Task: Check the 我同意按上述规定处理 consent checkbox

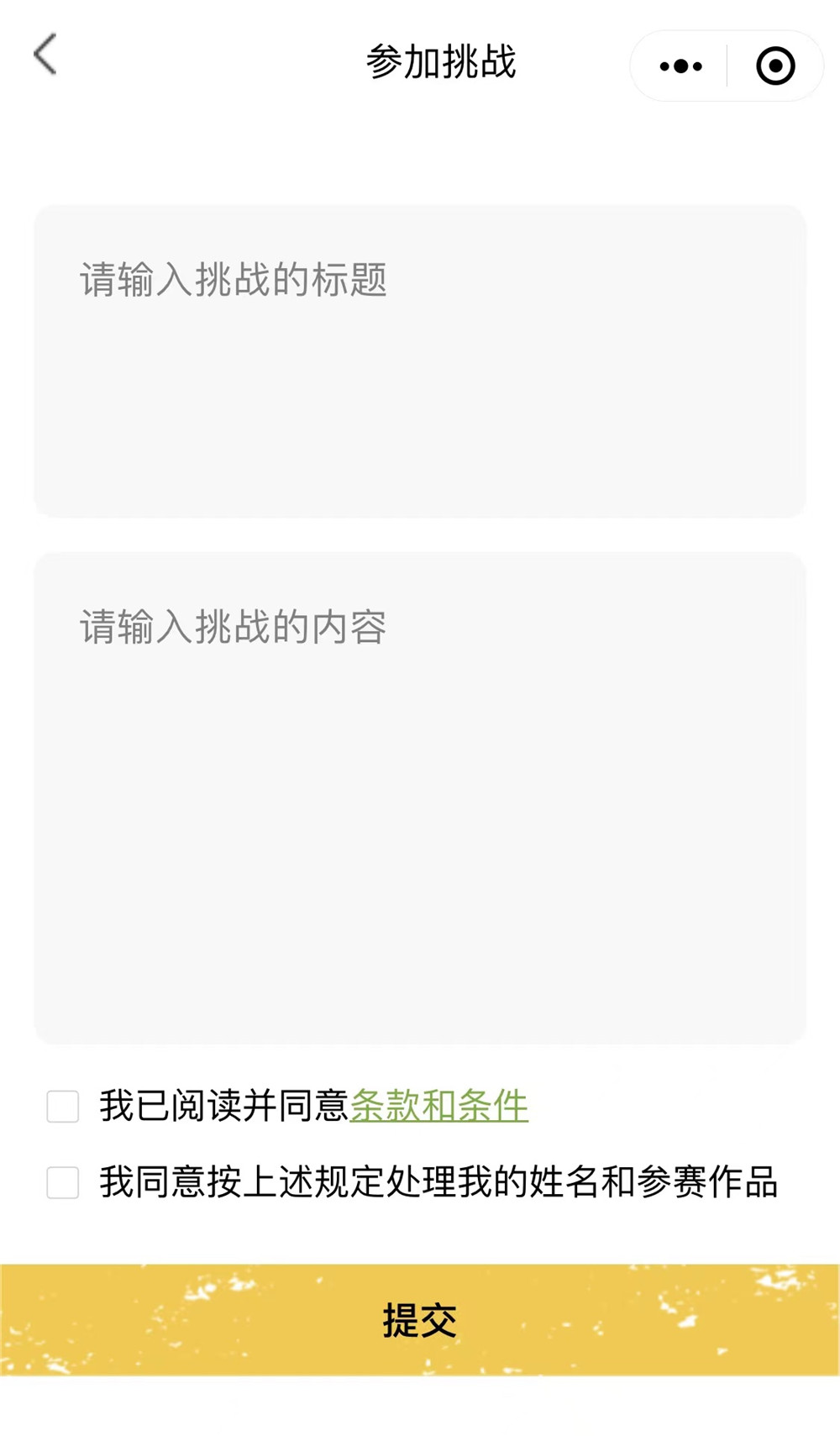Action: (63, 1182)
